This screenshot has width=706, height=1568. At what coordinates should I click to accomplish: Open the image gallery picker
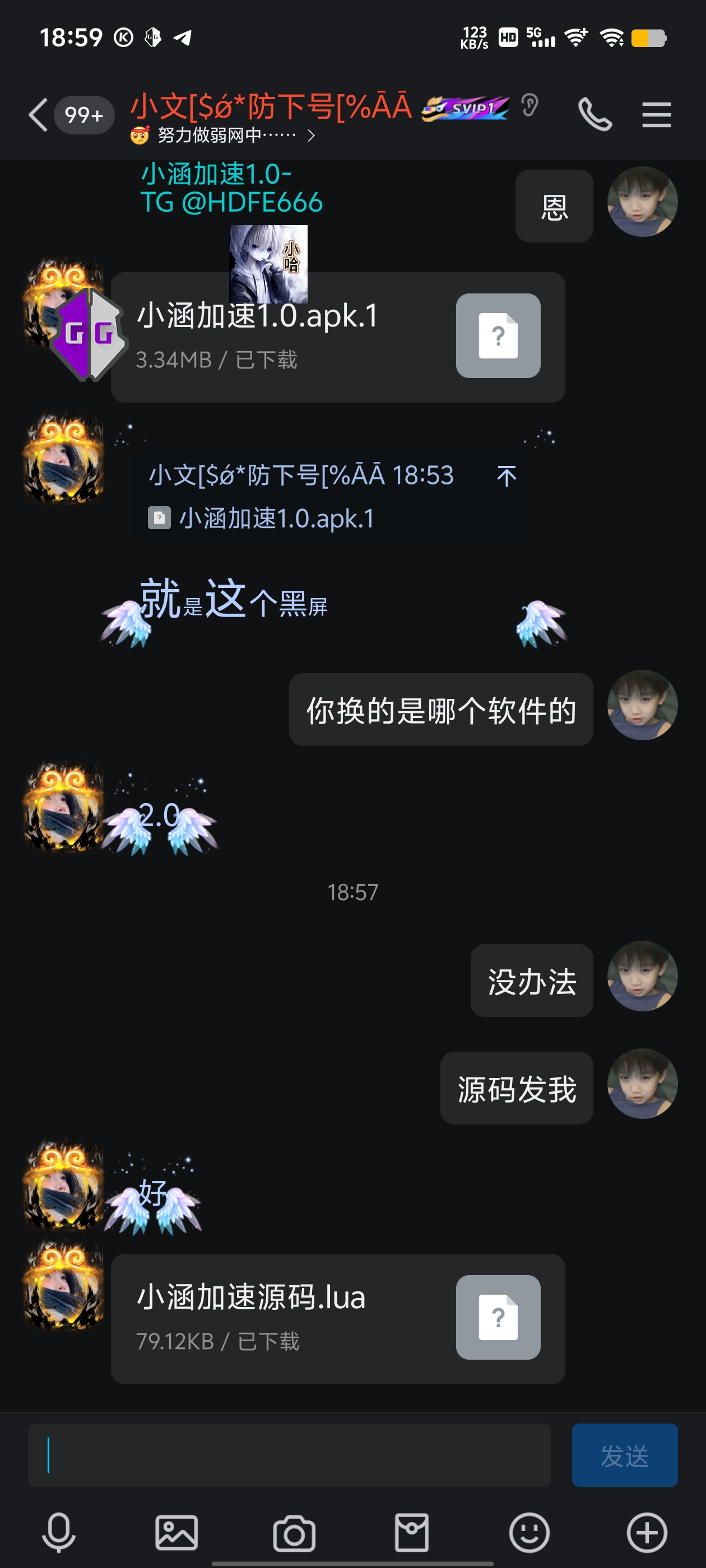pyautogui.click(x=176, y=1532)
